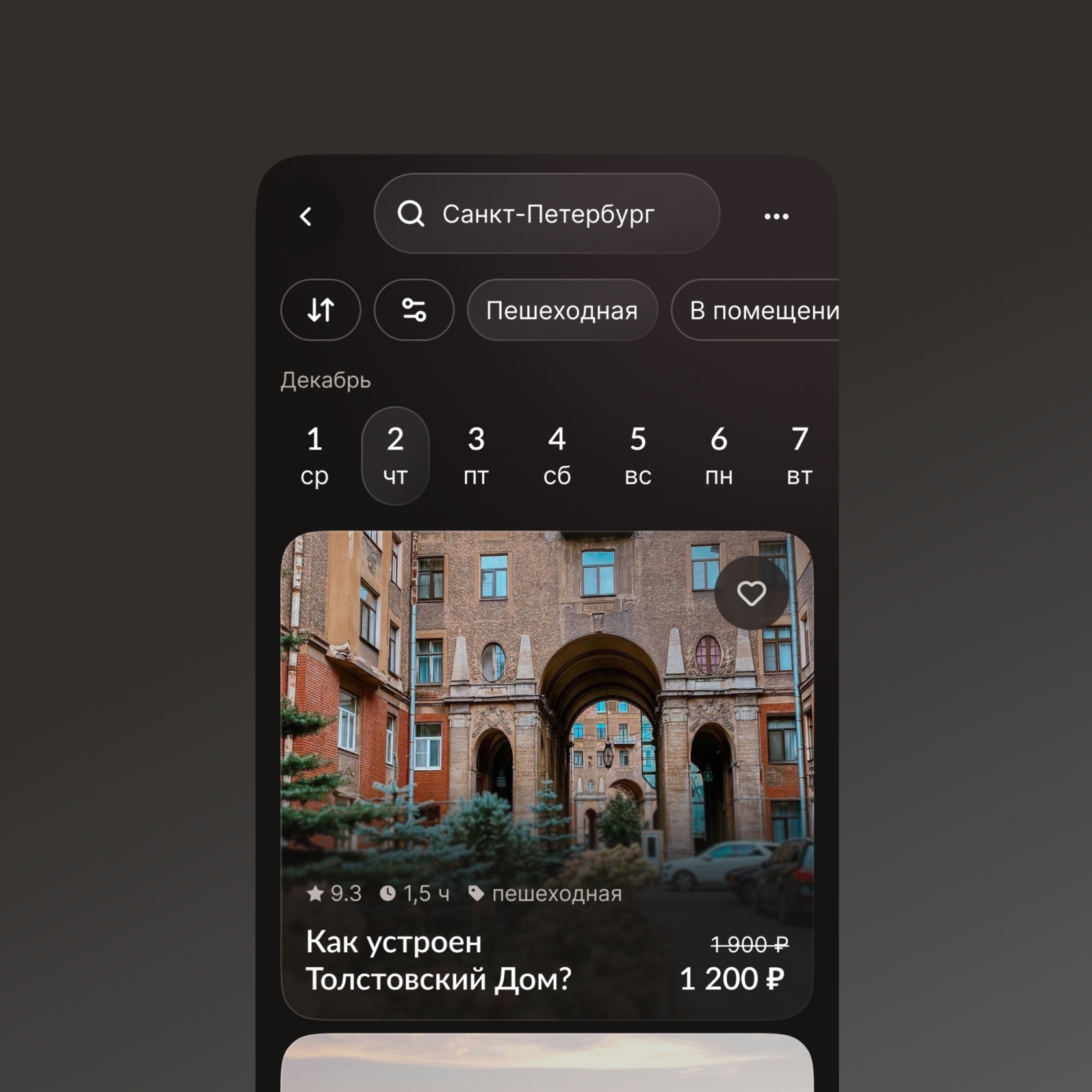This screenshot has width=1092, height=1092.
Task: Select date 6 пн
Action: [719, 456]
